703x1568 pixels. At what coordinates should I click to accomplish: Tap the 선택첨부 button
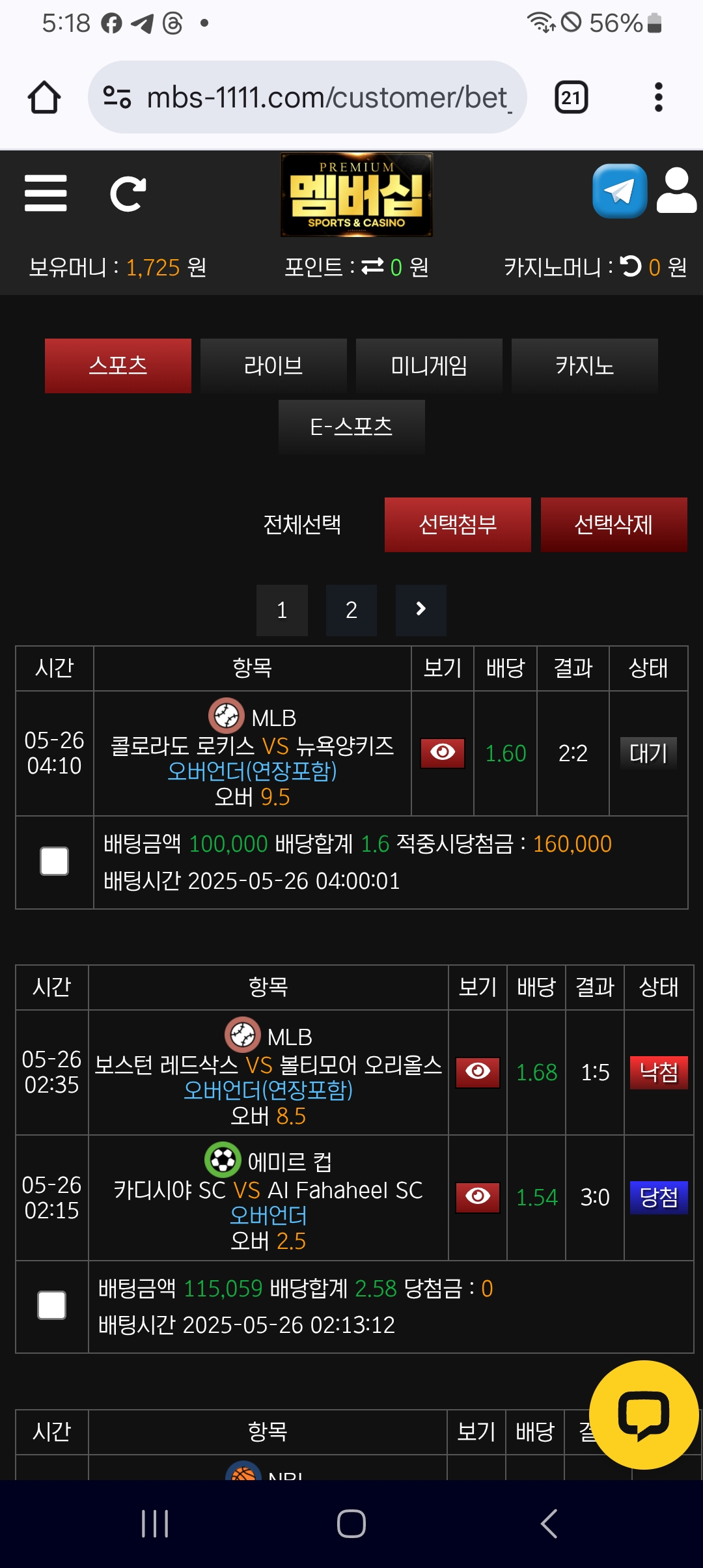tap(458, 524)
